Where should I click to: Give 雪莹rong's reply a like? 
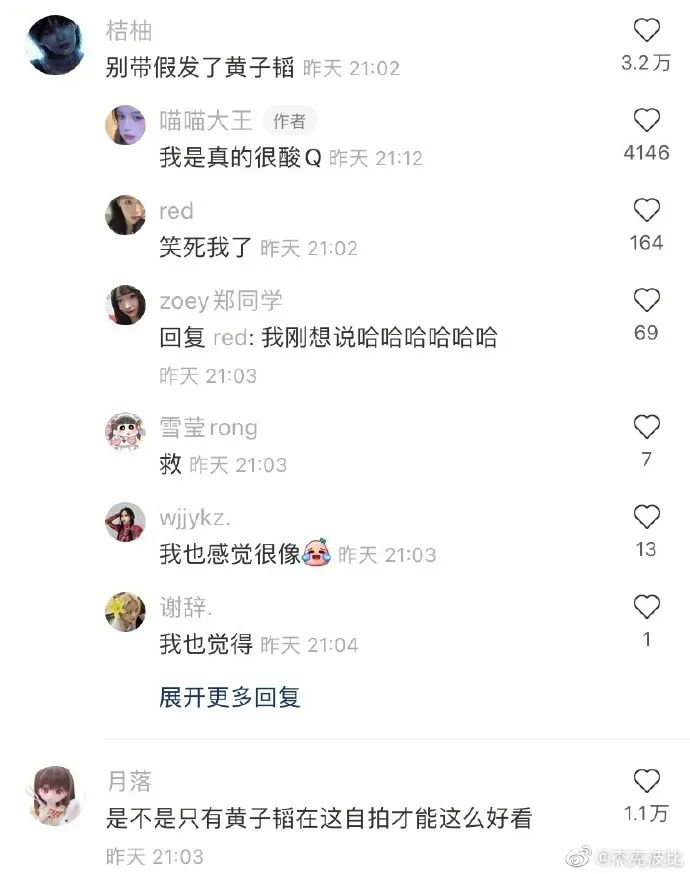(647, 427)
